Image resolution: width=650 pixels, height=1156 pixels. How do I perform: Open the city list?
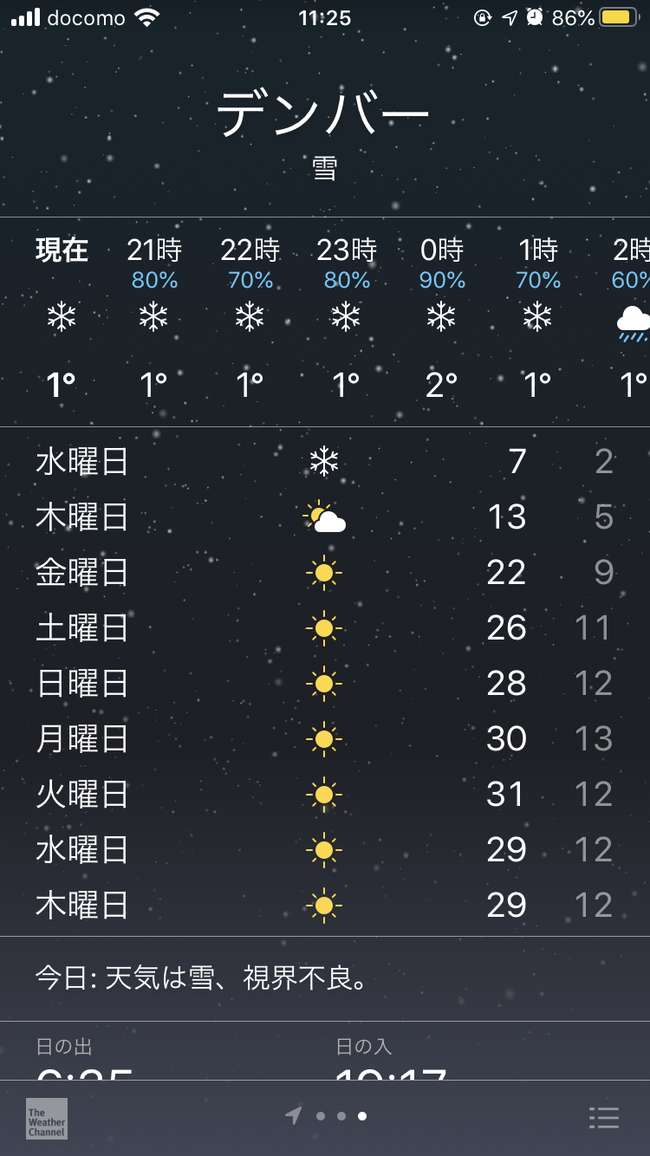[x=604, y=1117]
